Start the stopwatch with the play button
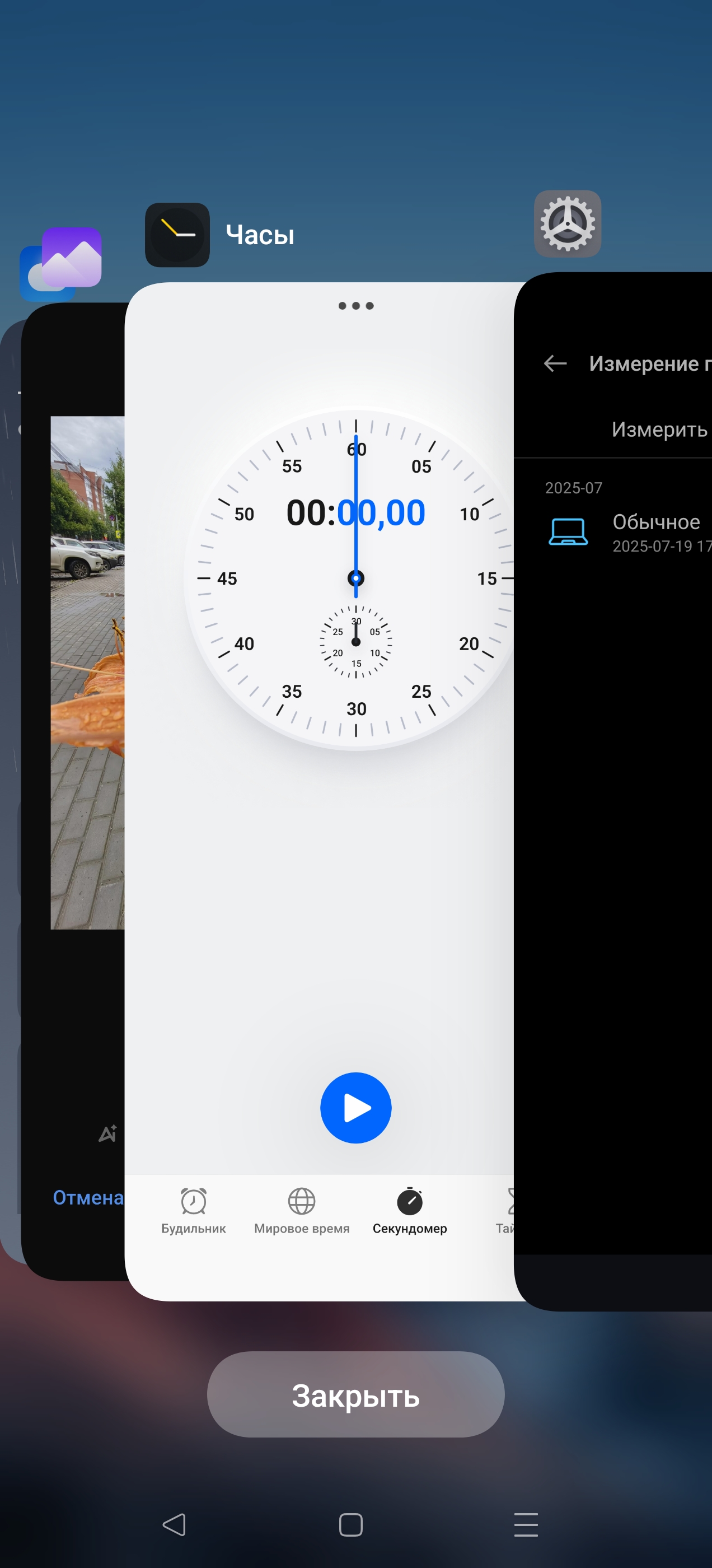 click(356, 1108)
